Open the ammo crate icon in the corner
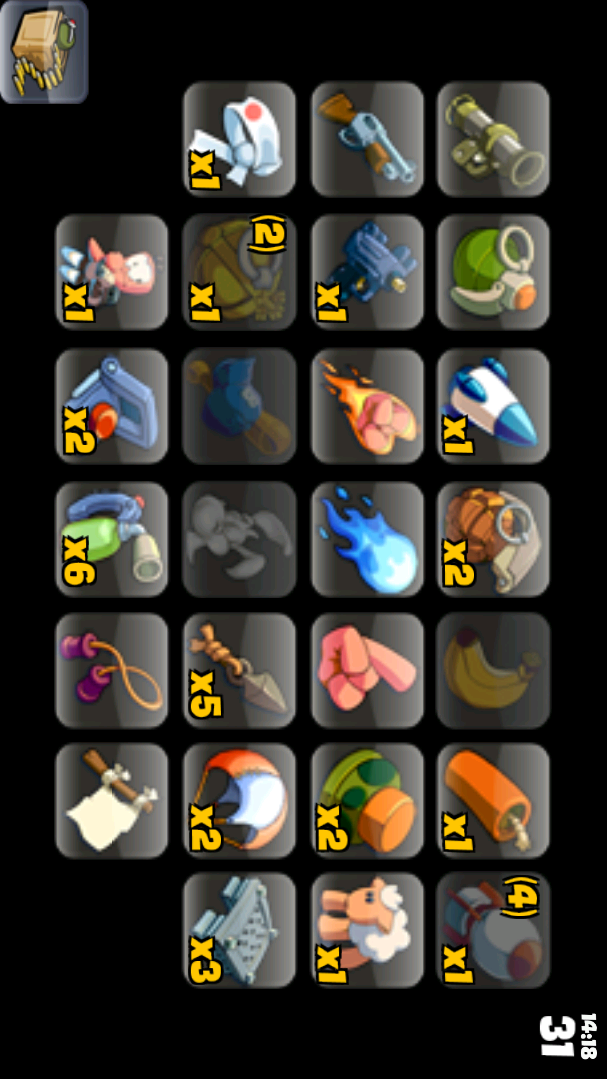Image resolution: width=607 pixels, height=1079 pixels. pos(44,52)
